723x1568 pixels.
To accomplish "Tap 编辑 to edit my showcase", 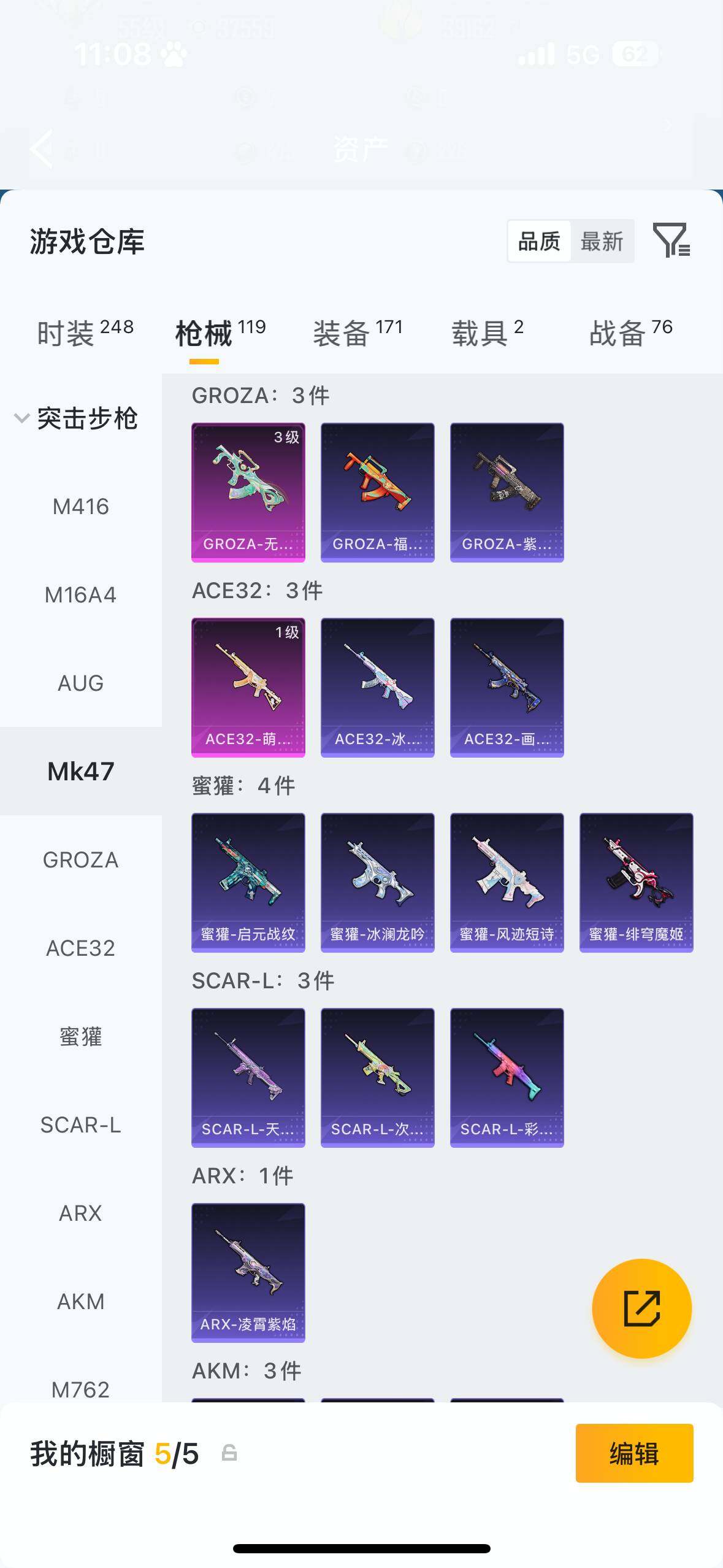I will [634, 1453].
